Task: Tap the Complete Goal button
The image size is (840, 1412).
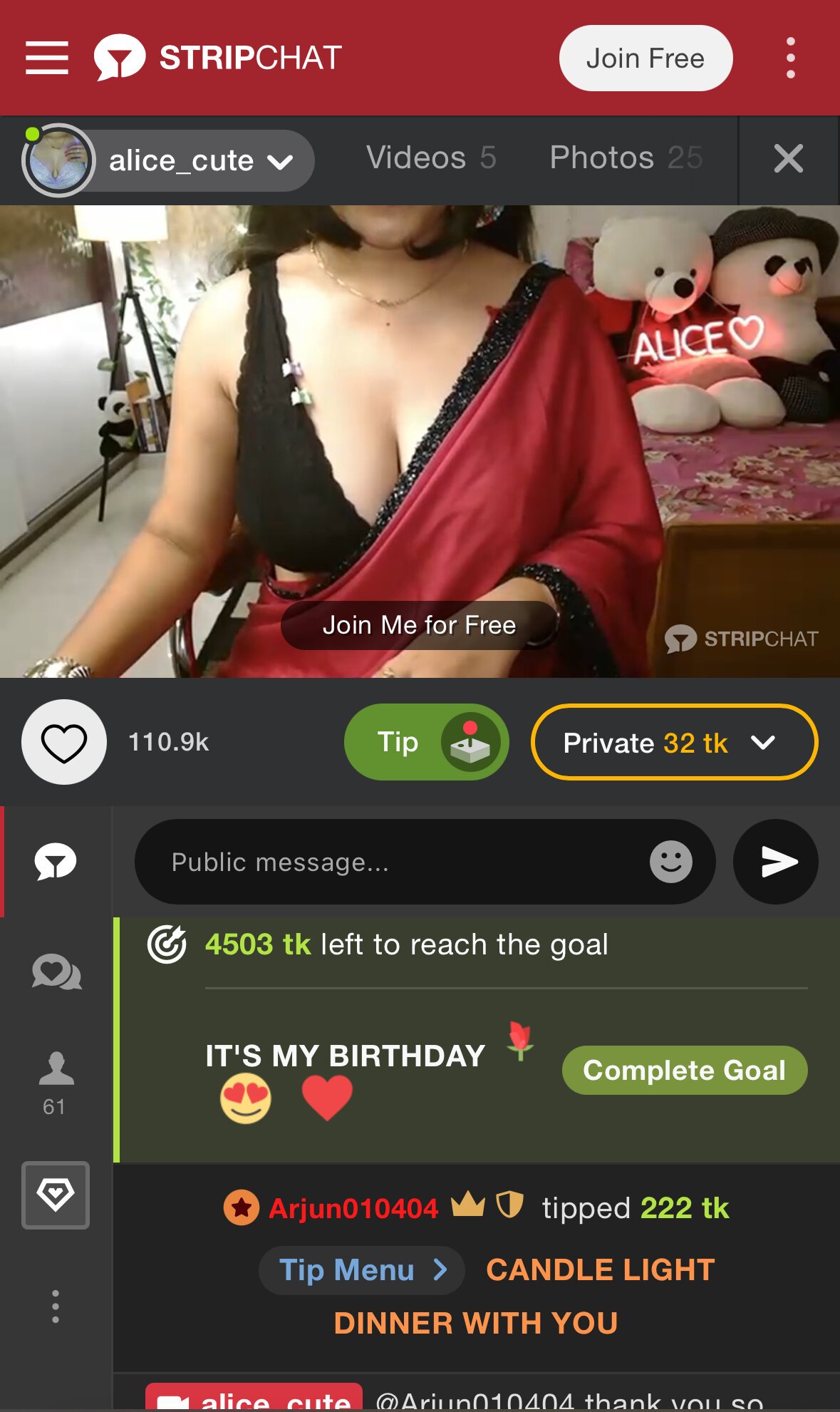Action: 684,1070
